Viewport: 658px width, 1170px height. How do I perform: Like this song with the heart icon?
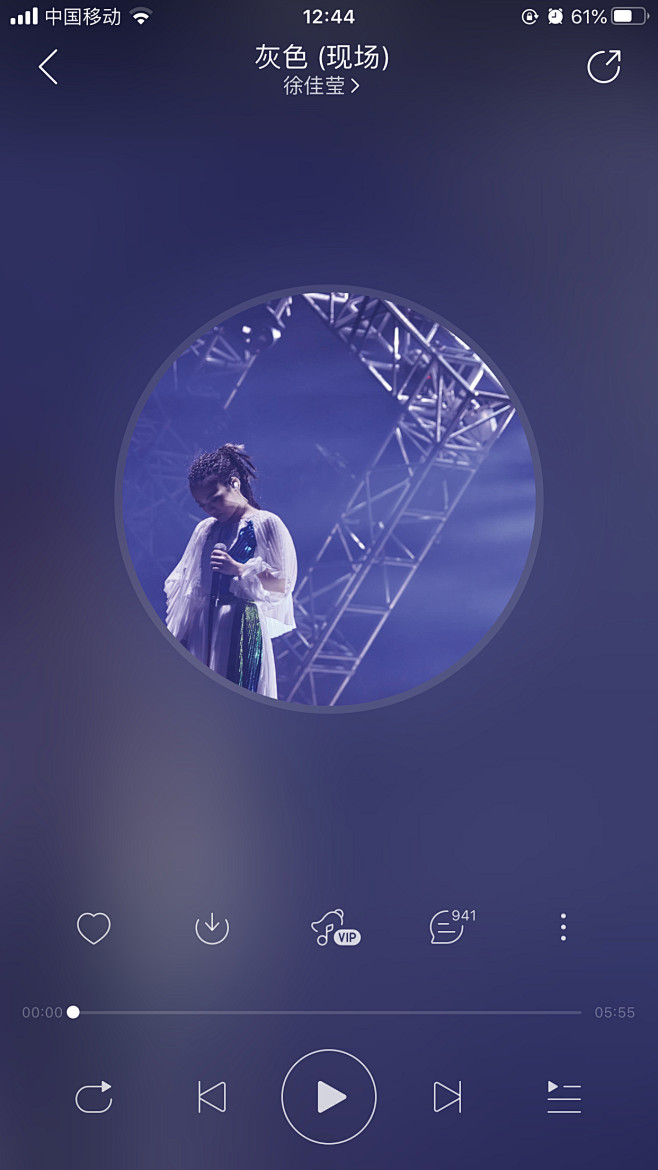[x=94, y=928]
